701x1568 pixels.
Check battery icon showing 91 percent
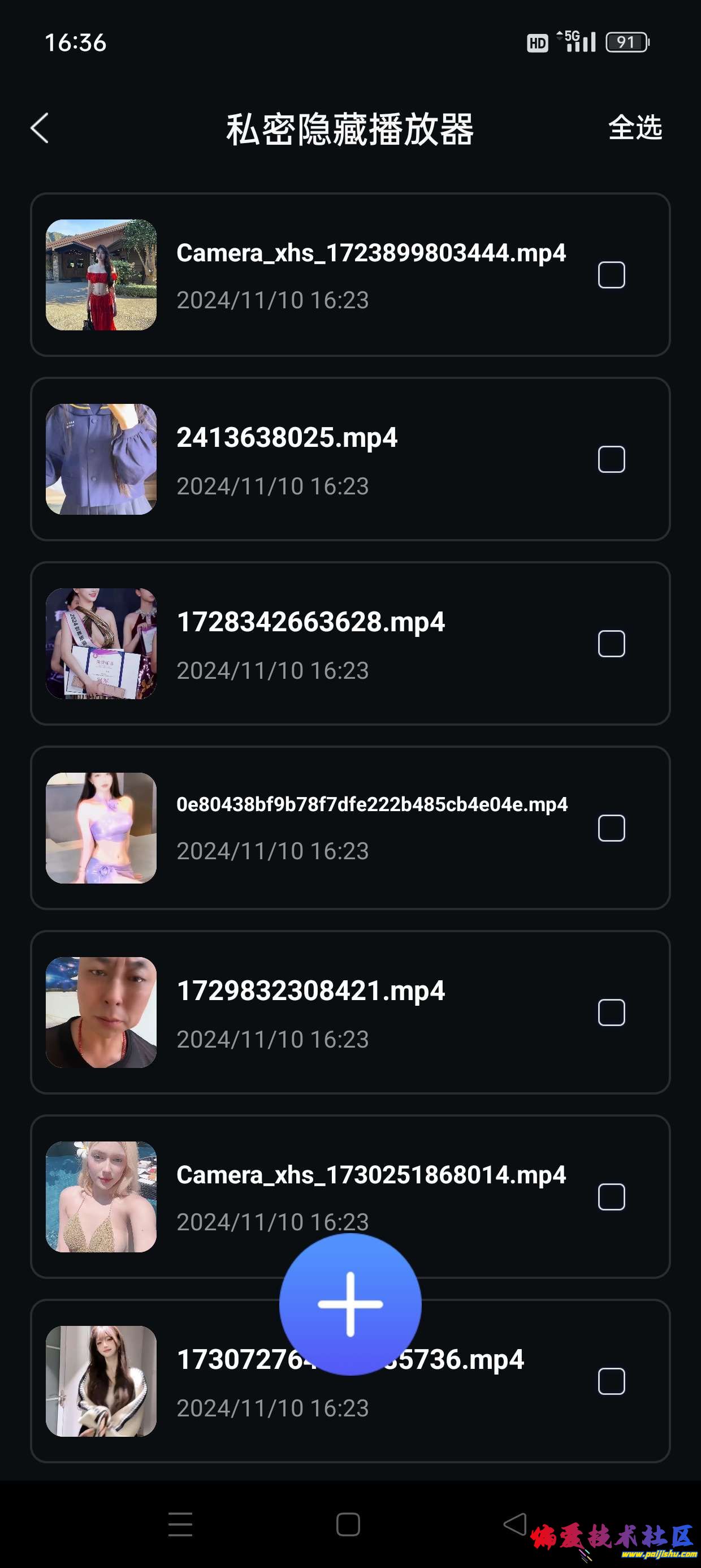pyautogui.click(x=629, y=42)
